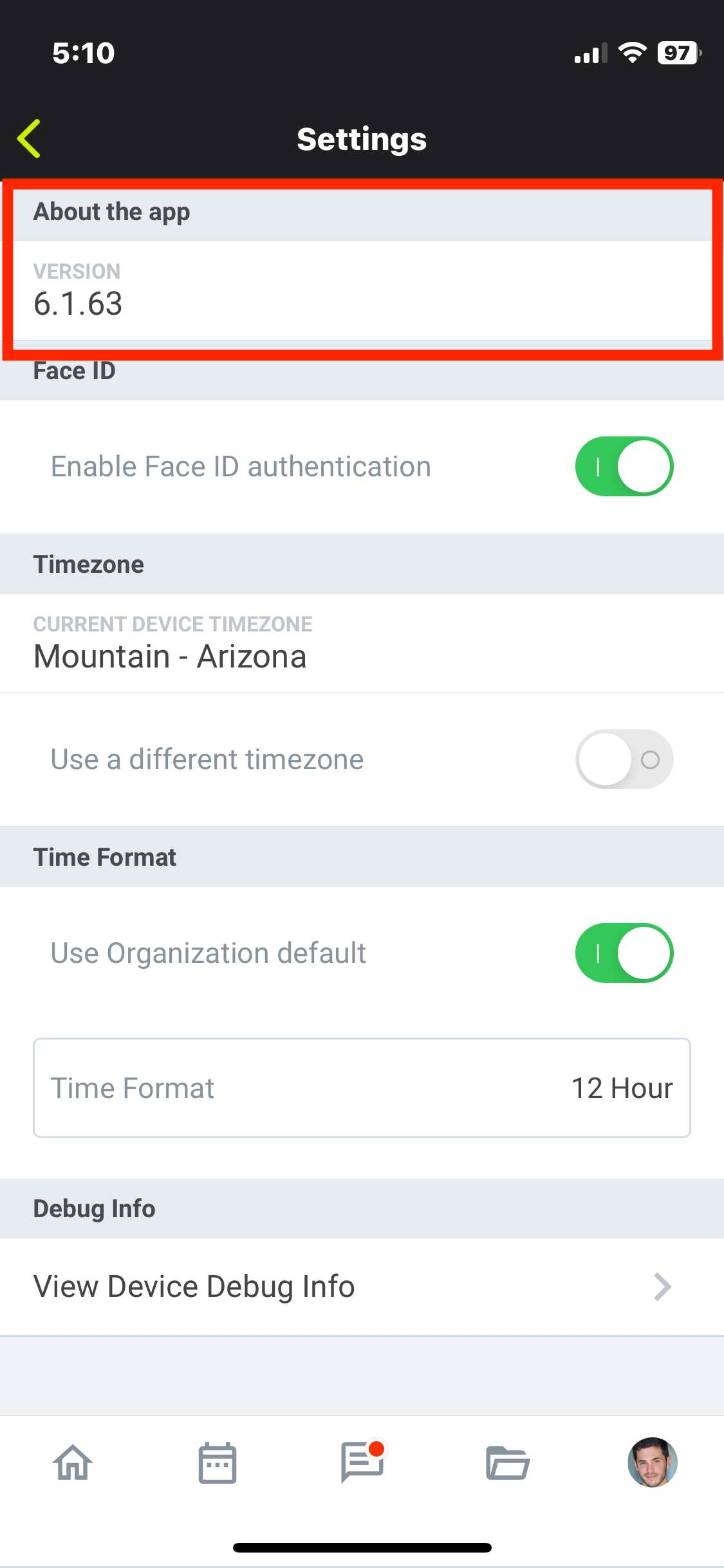Viewport: 724px width, 1568px height.
Task: Disable Face ID authentication
Action: coord(624,466)
